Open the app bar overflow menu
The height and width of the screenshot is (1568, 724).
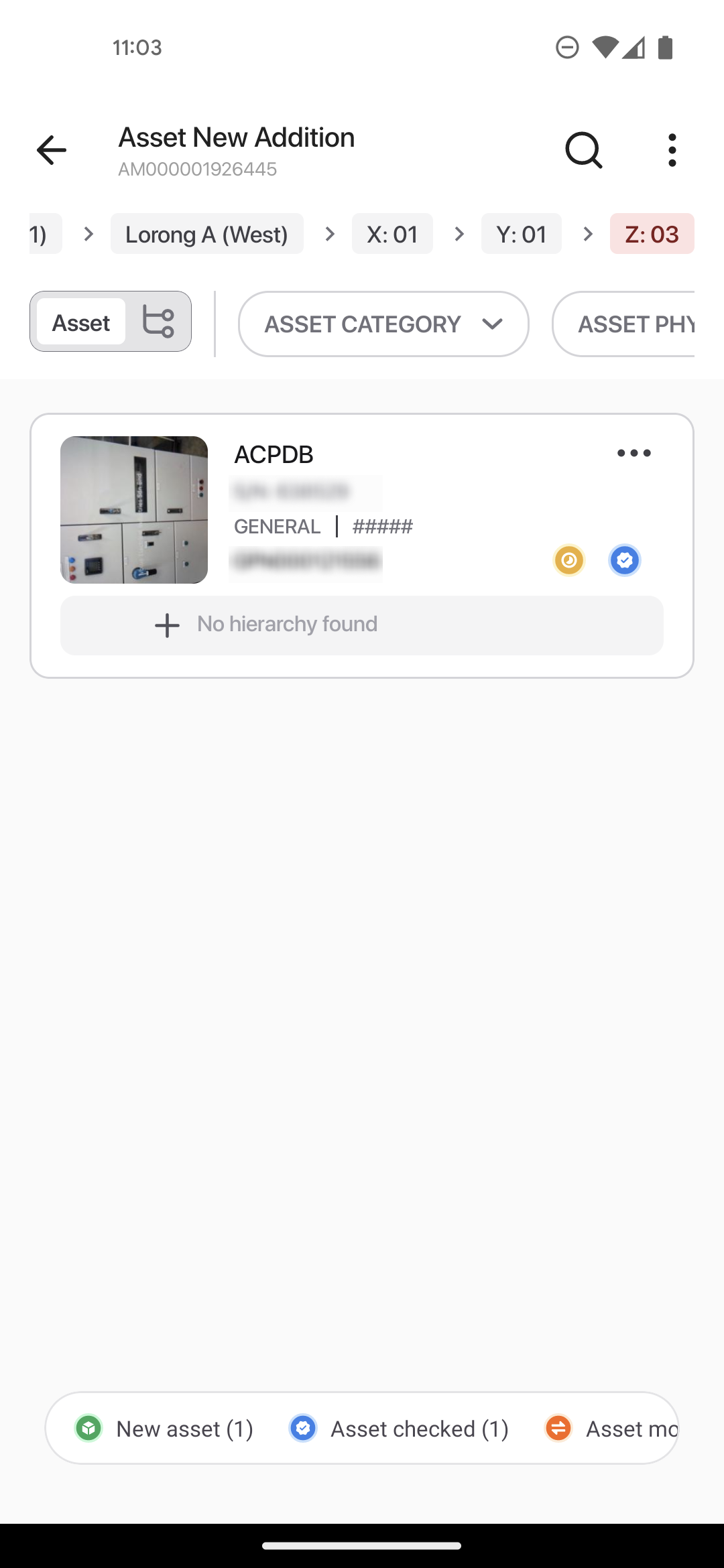coord(672,150)
